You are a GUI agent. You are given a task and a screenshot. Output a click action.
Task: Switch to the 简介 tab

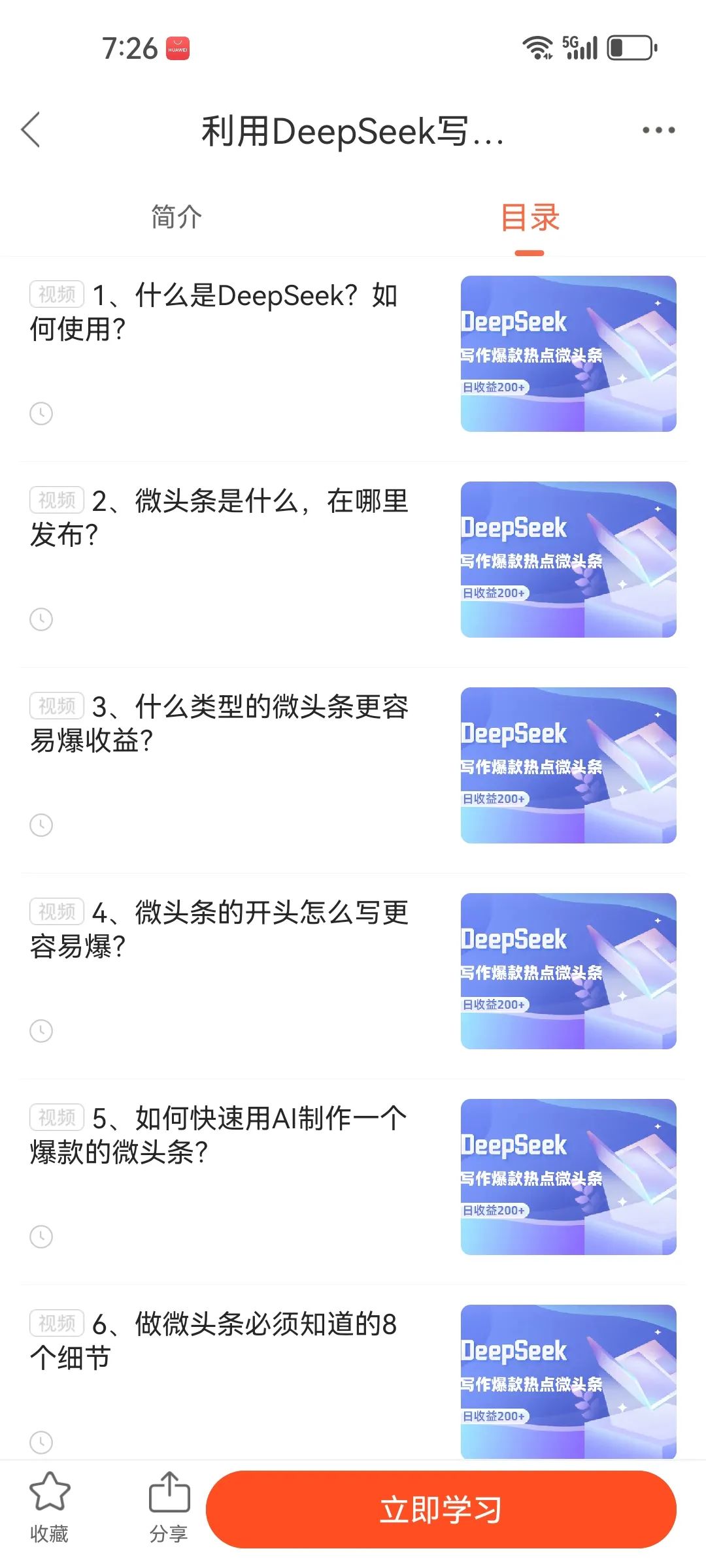pyautogui.click(x=175, y=218)
